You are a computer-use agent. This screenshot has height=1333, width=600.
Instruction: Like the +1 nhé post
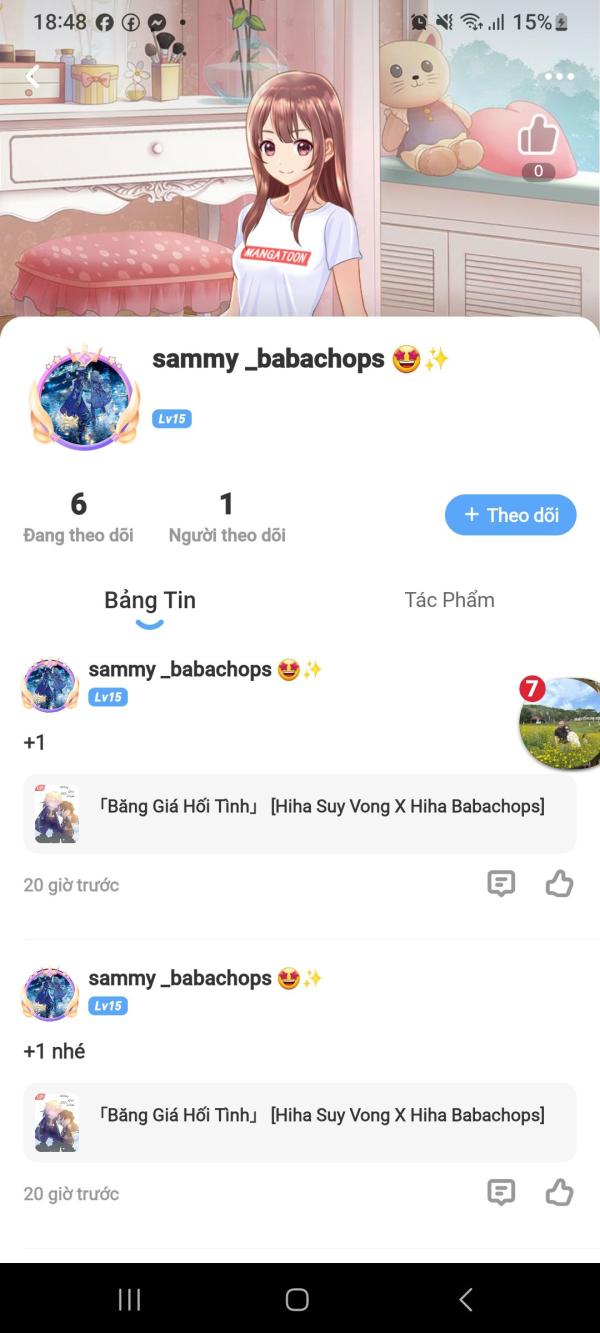pos(559,1193)
